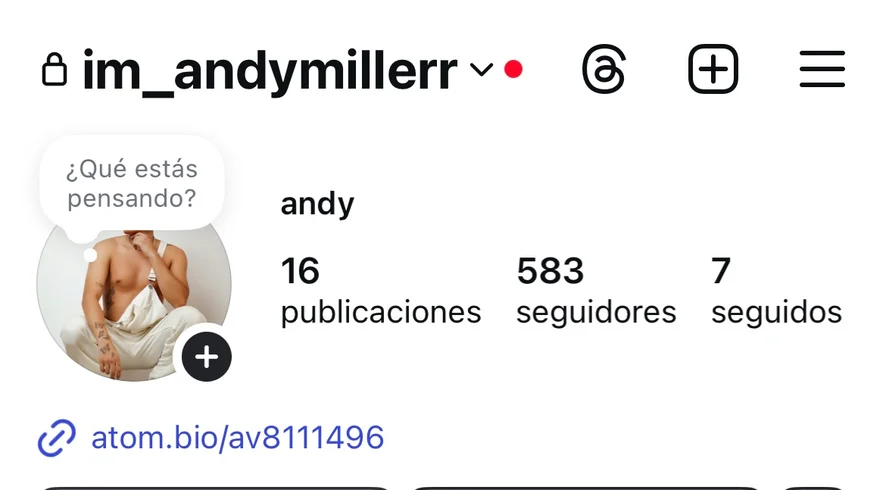Image resolution: width=886 pixels, height=490 pixels.
Task: Open the account switcher next to im_andymillerr
Action: tap(482, 70)
